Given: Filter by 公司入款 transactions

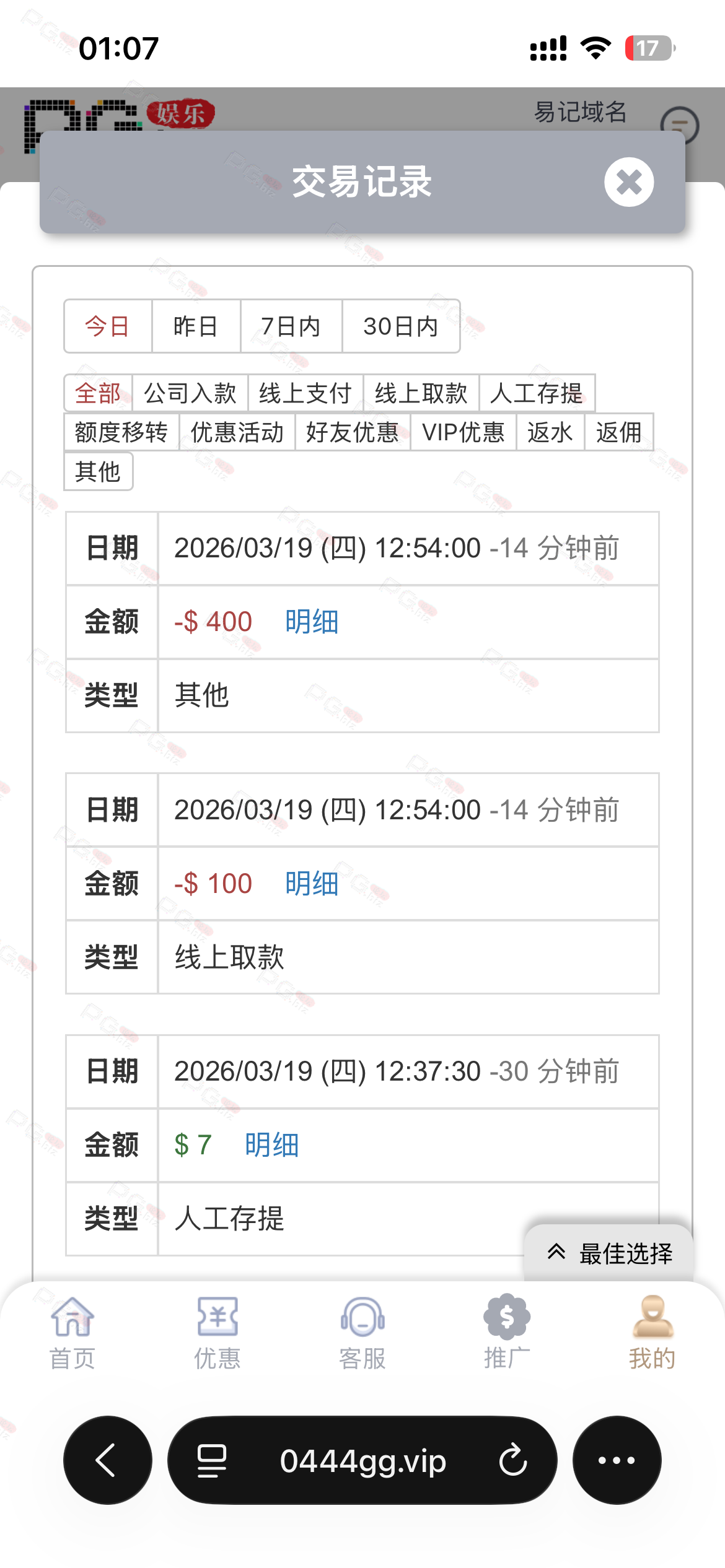Looking at the screenshot, I should pos(190,393).
